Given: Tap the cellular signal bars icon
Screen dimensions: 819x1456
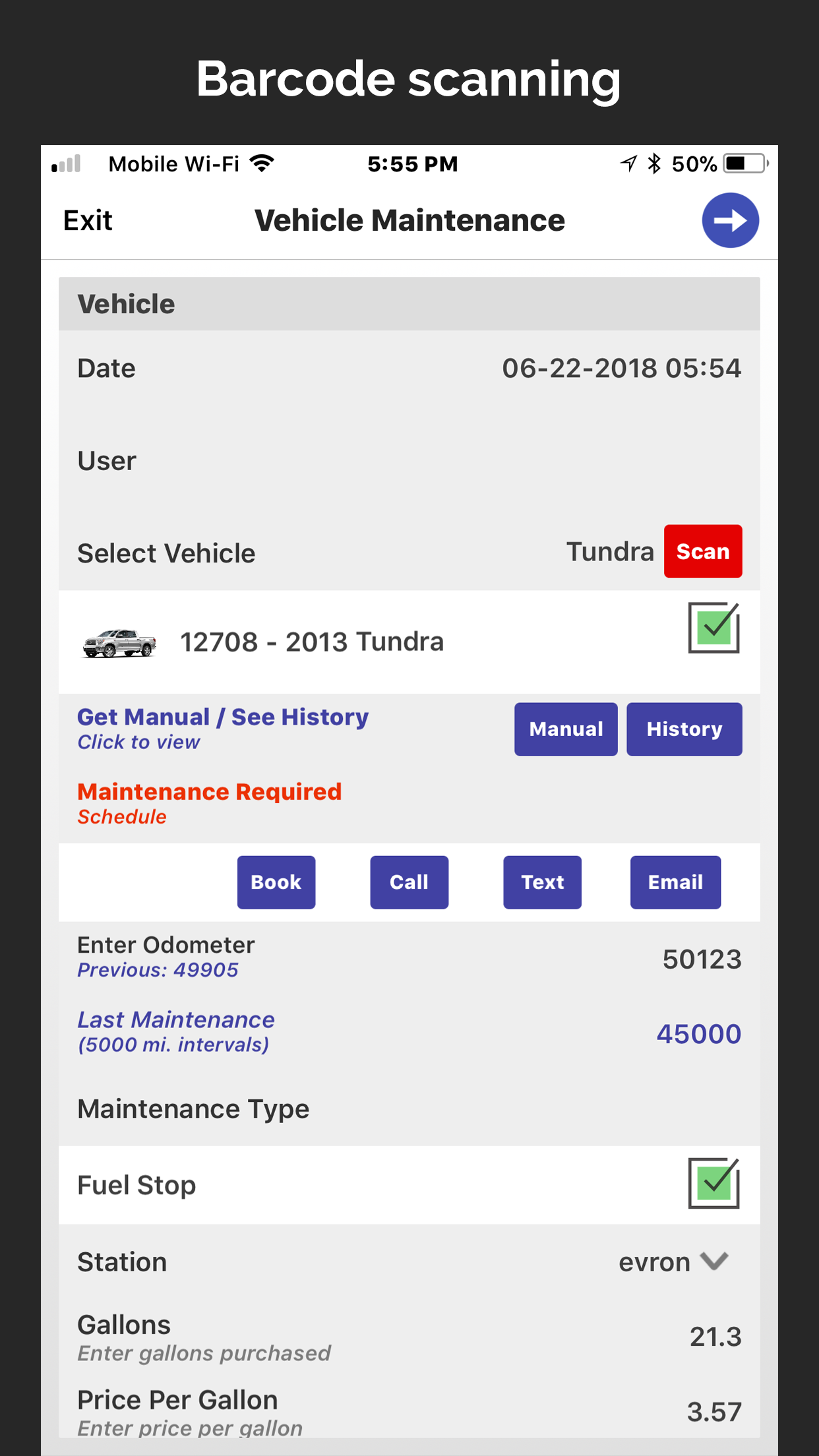Looking at the screenshot, I should [x=66, y=163].
